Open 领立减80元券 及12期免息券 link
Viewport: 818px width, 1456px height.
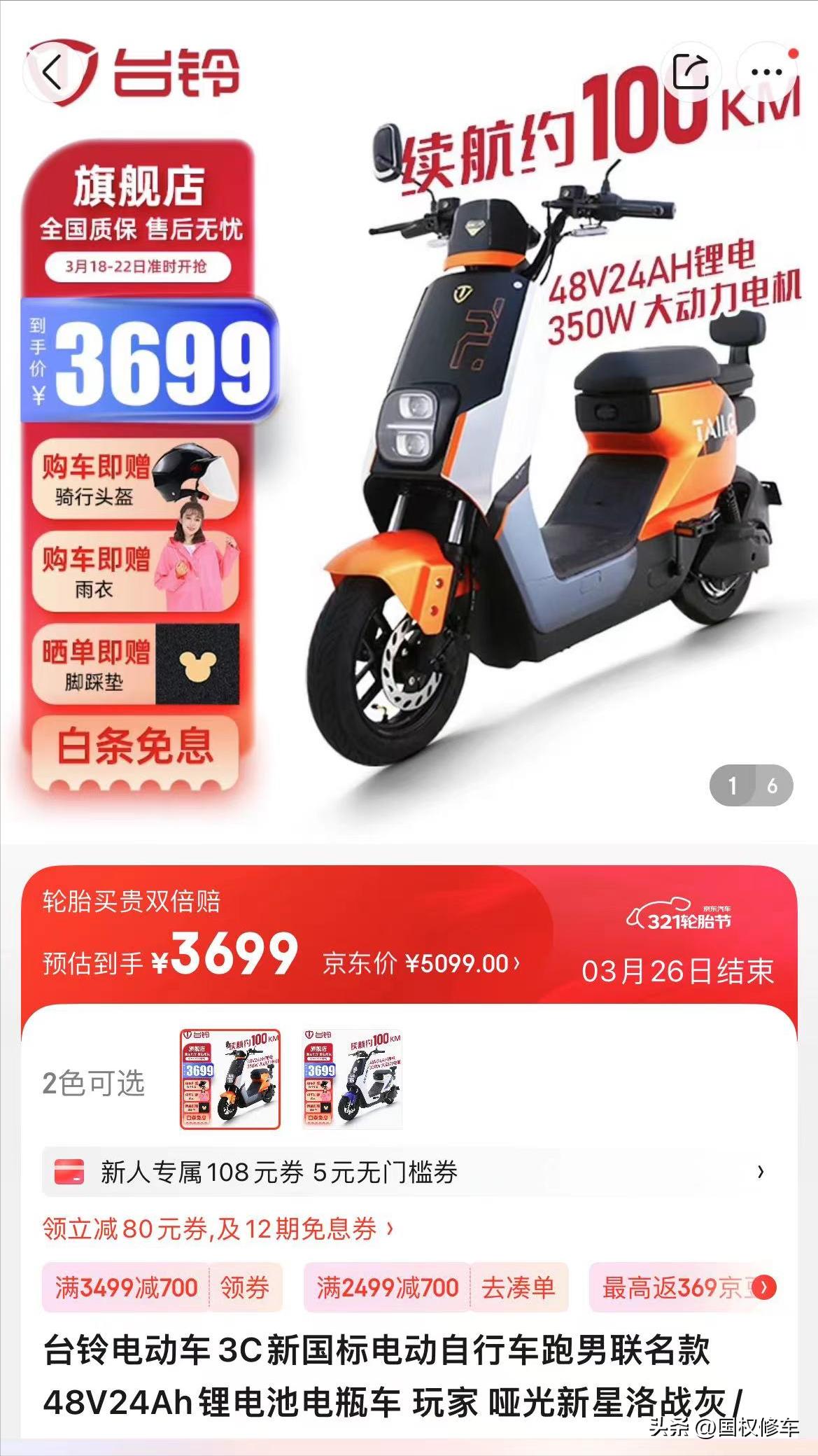pos(218,1228)
